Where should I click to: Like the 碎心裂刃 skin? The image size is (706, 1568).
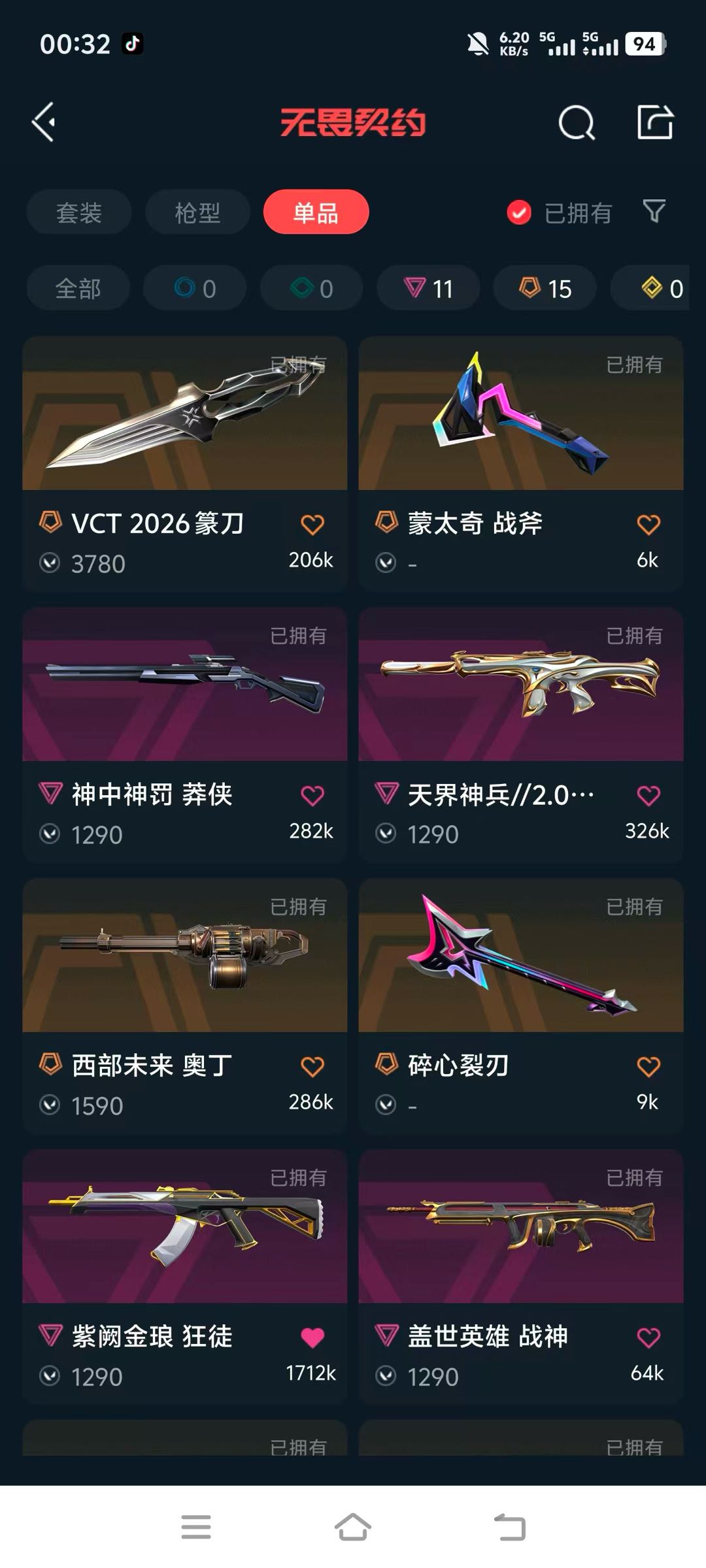click(648, 1066)
